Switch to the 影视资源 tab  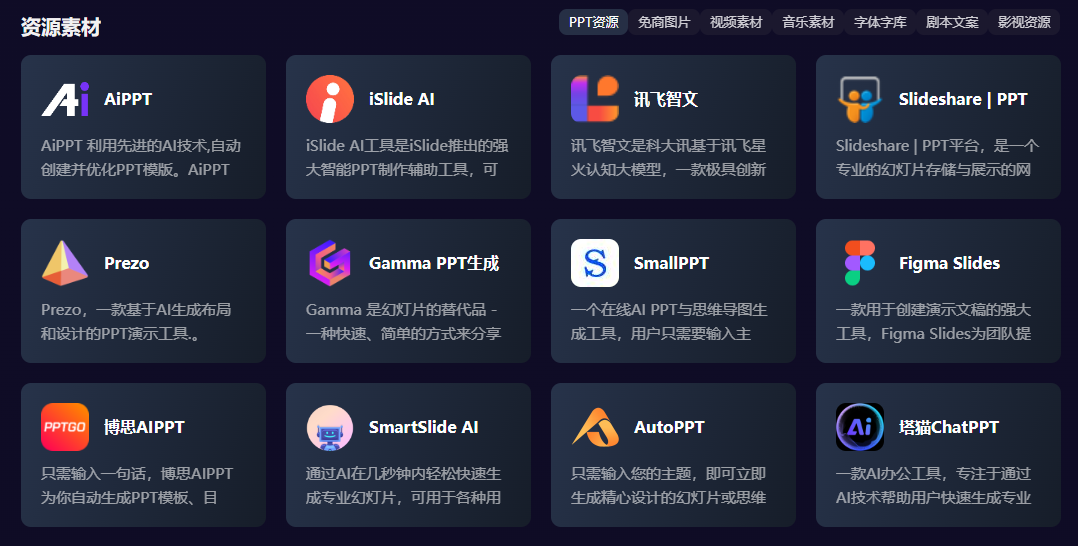(x=1024, y=22)
